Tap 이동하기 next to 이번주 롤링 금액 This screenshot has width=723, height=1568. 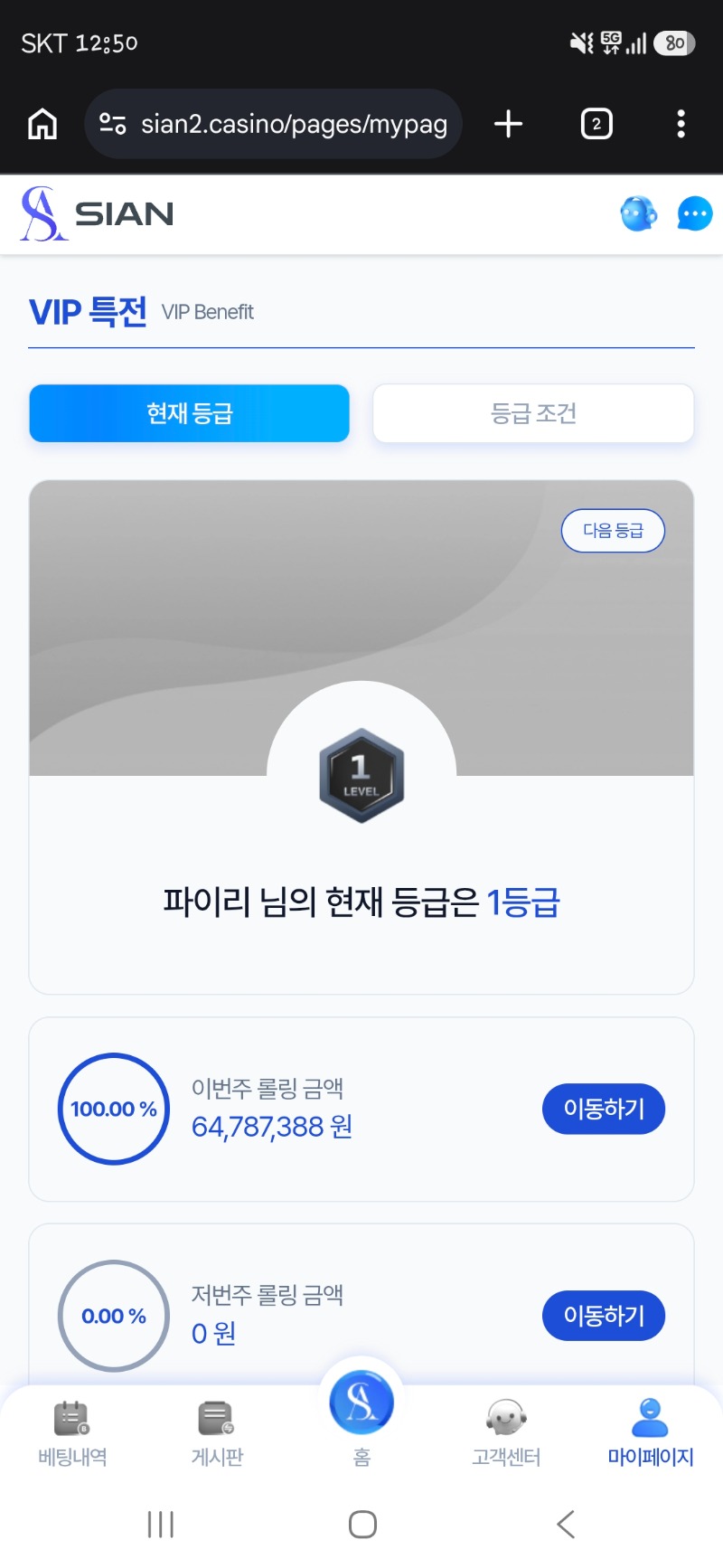604,1109
